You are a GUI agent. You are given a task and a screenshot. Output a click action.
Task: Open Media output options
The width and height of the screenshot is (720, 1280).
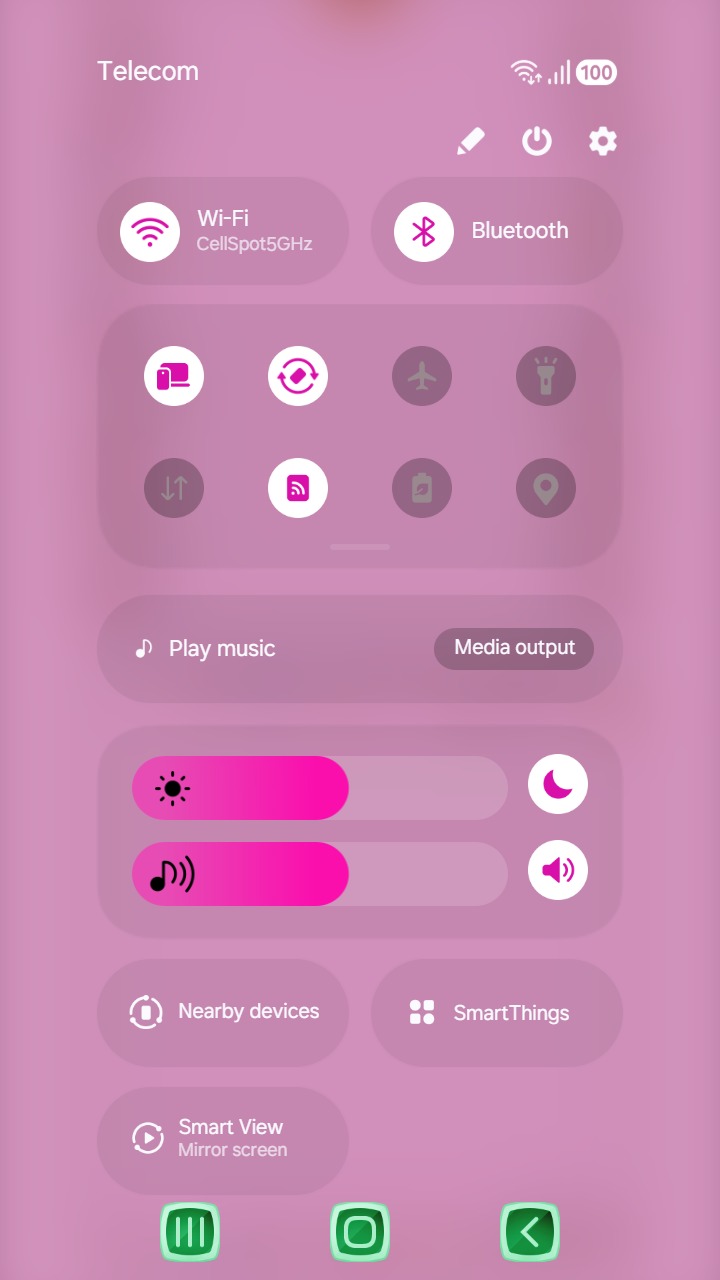click(x=513, y=648)
